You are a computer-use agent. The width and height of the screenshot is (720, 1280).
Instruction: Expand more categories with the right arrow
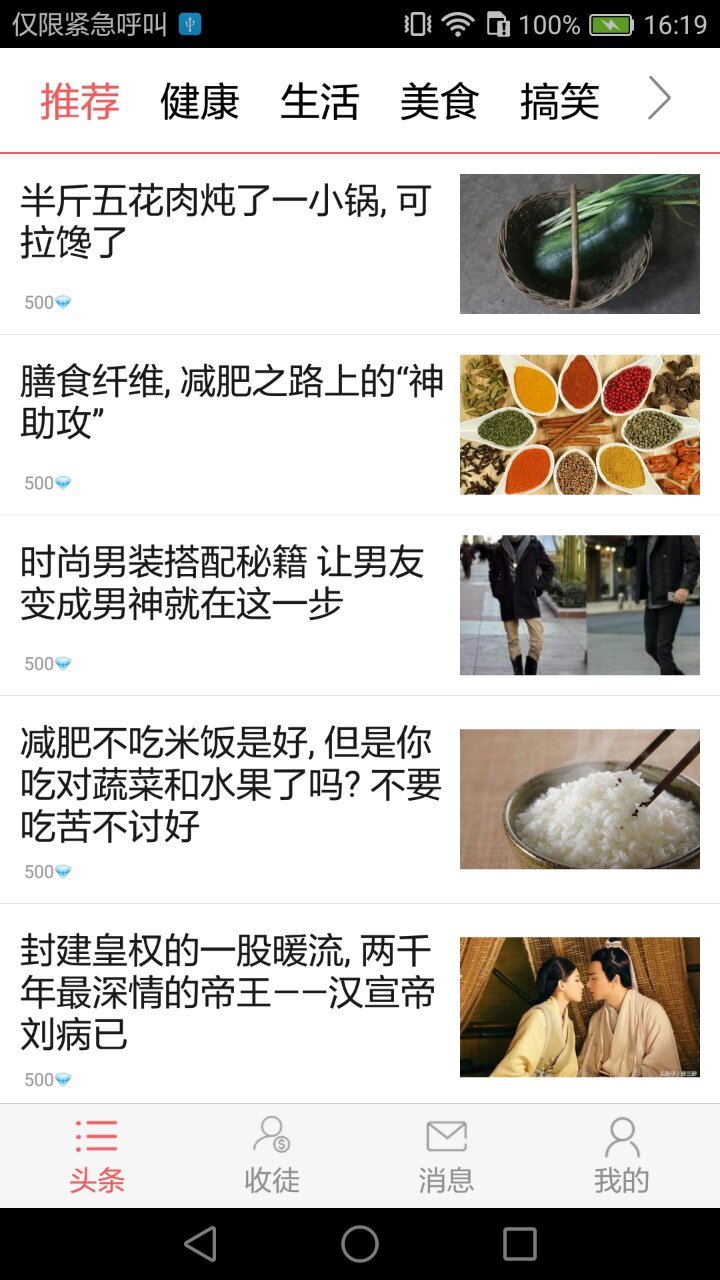659,99
